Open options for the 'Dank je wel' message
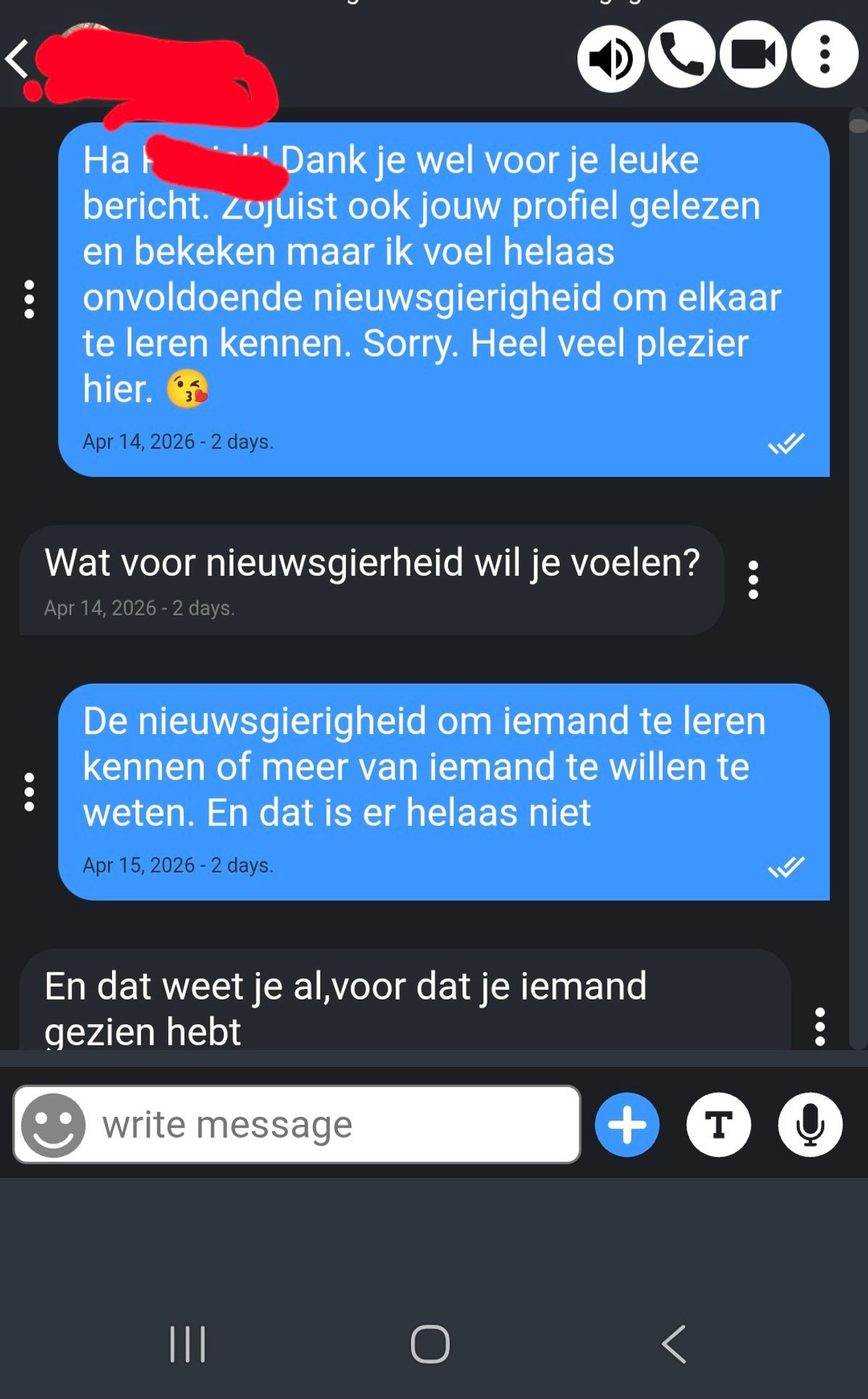This screenshot has height=1399, width=868. tap(29, 299)
